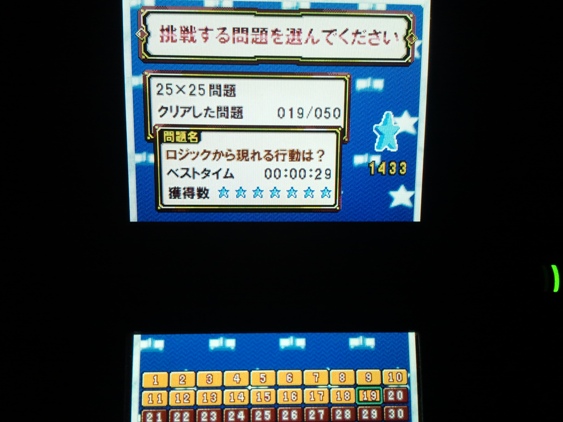
Task: Pick puzzle number 5
Action: 263,378
